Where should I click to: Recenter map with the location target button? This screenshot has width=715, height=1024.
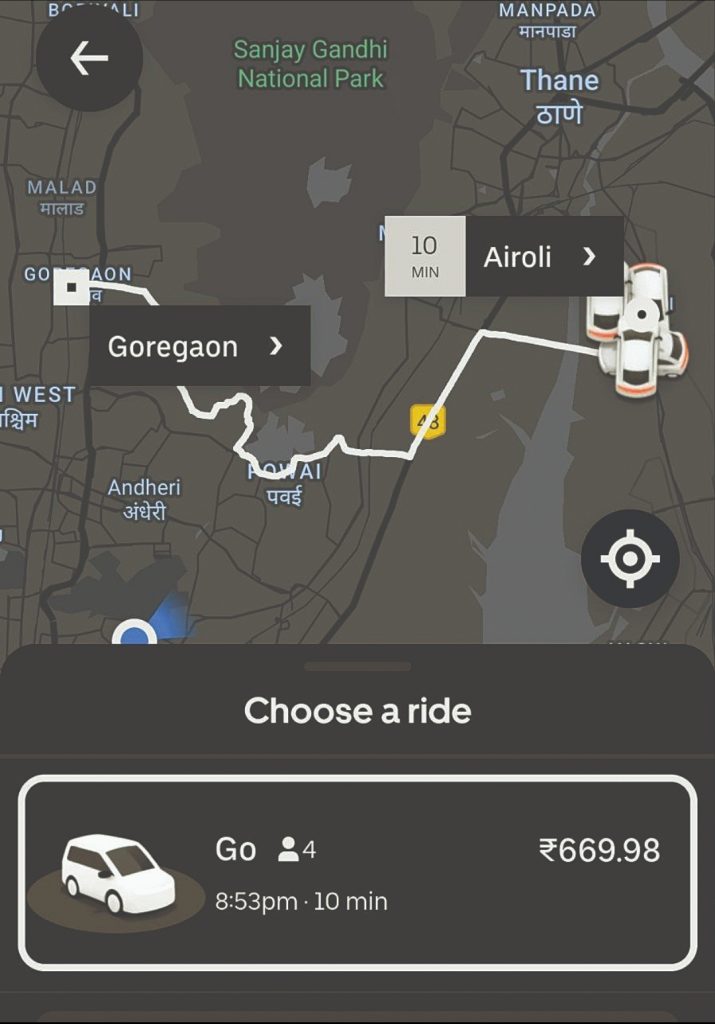point(629,558)
